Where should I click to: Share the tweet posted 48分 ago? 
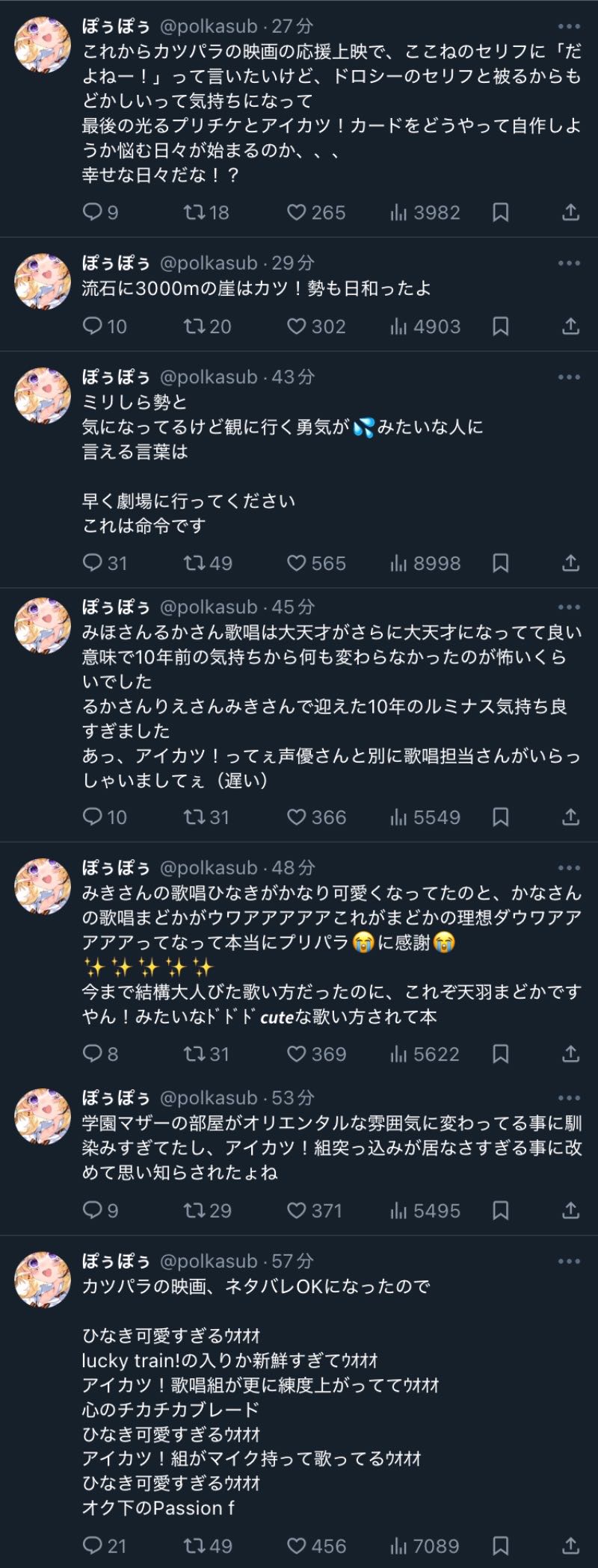570,1054
